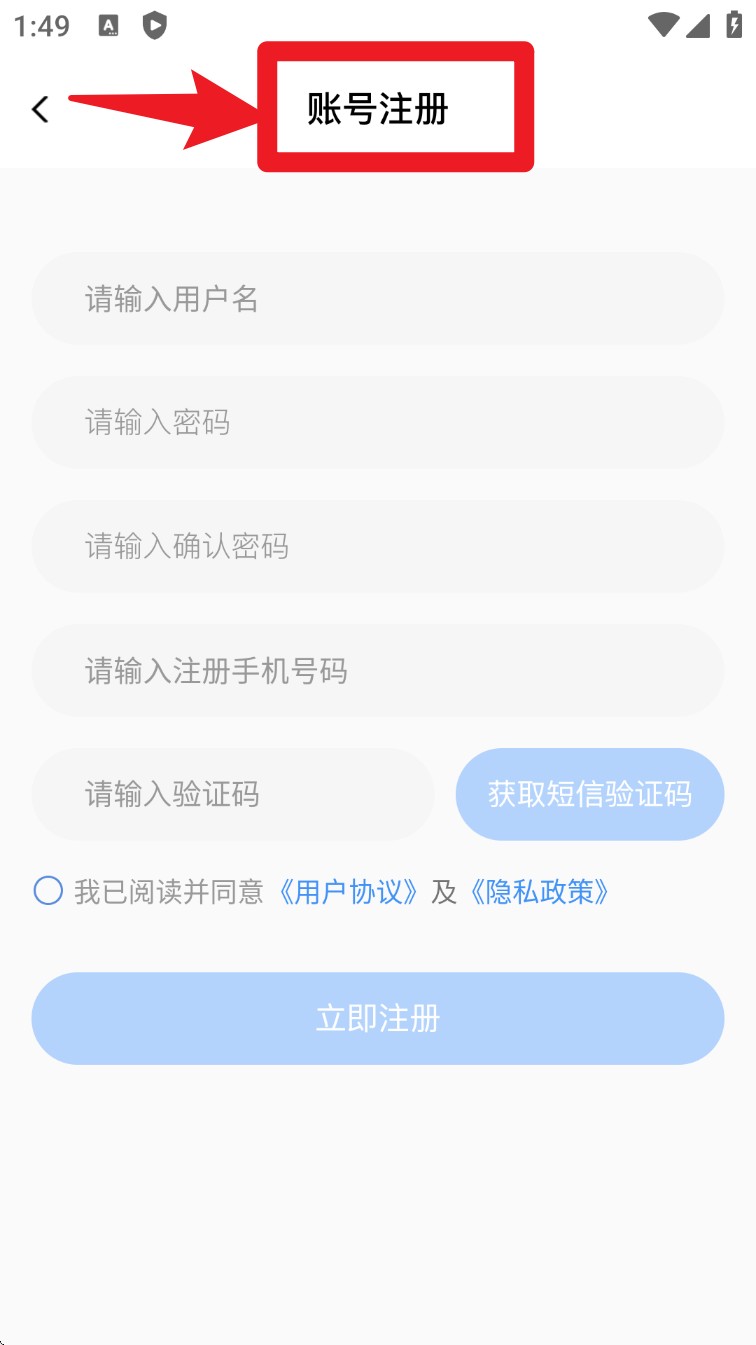Tap the 请输入注册手机号码 phone number field

coord(378,670)
